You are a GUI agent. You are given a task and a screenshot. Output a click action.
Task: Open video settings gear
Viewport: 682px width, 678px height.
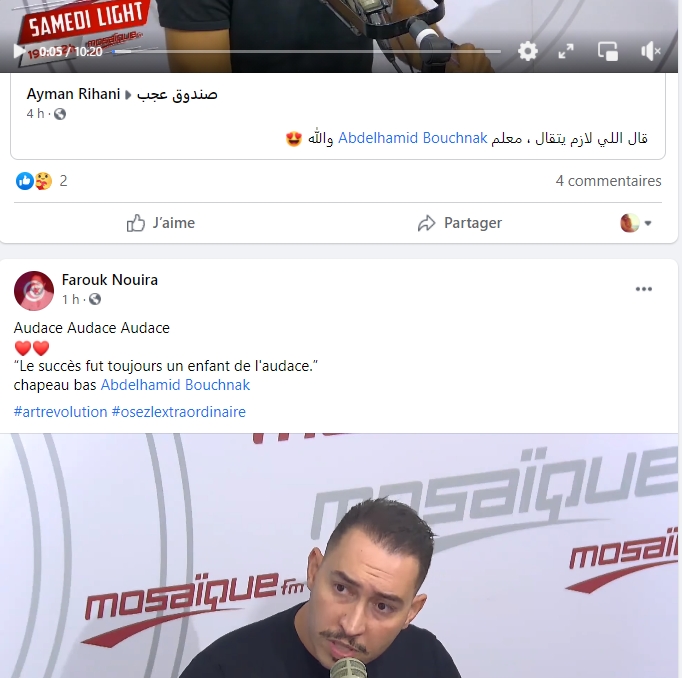pos(527,51)
